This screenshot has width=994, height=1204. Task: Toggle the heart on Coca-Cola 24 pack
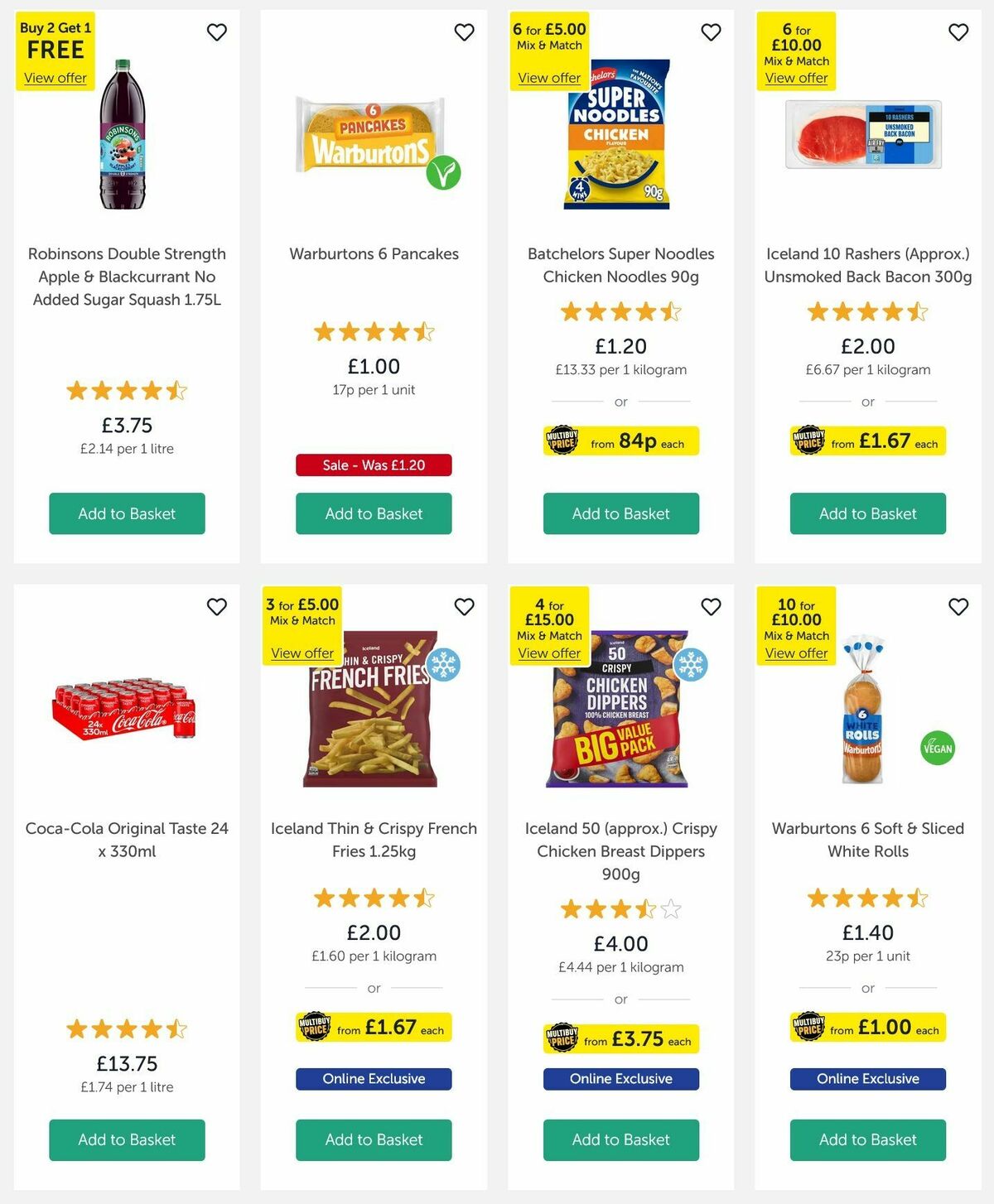217,607
